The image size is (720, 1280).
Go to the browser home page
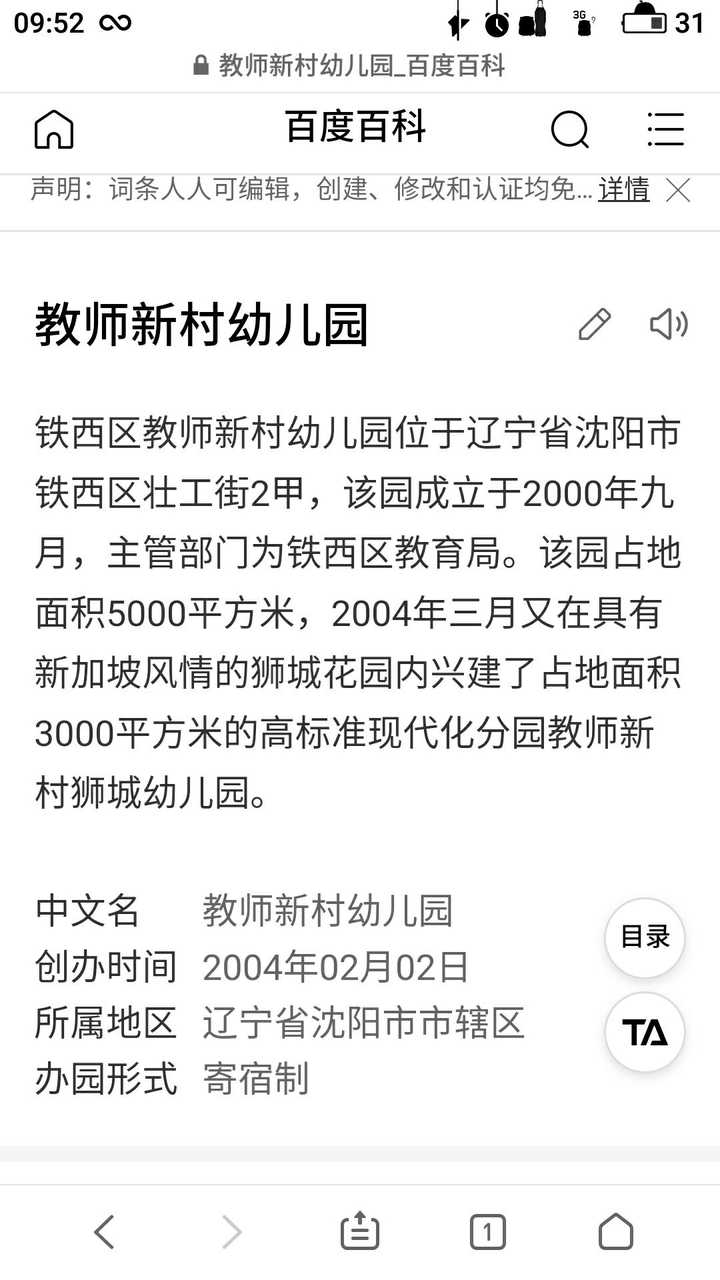coord(616,1232)
